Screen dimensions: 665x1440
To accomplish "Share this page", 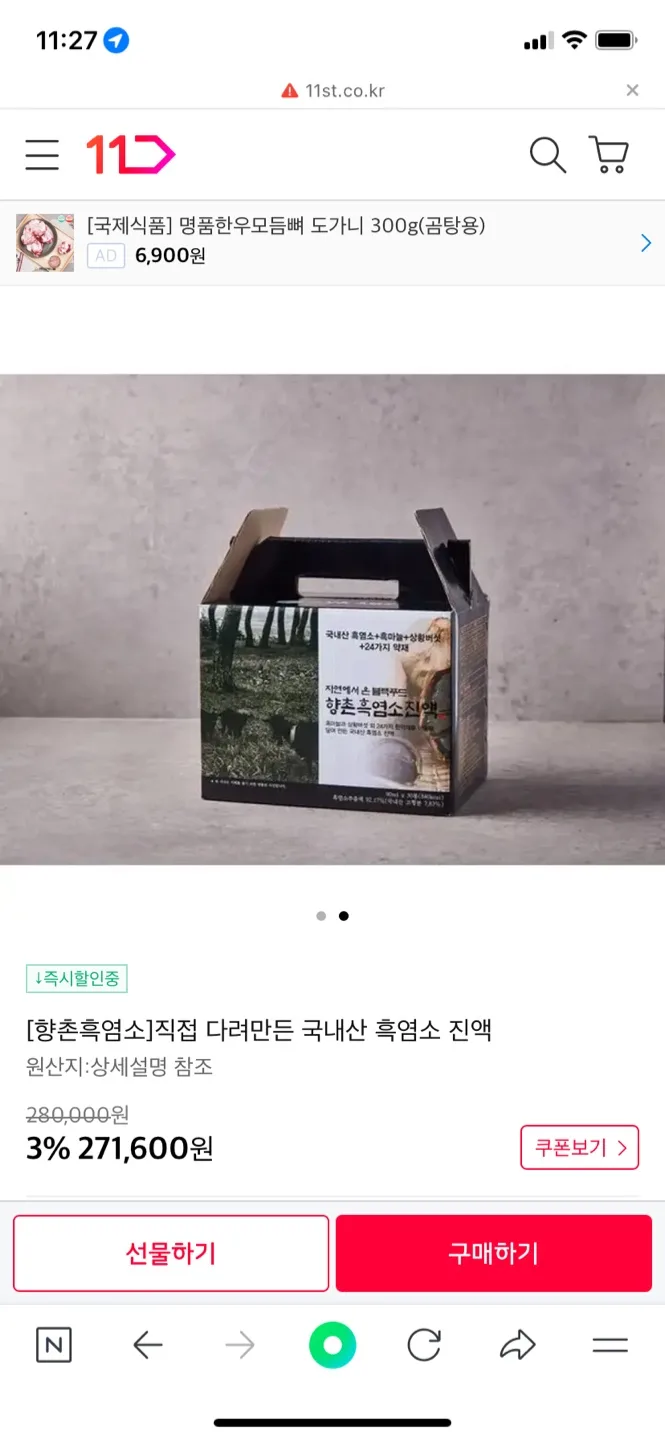I will coord(517,1346).
